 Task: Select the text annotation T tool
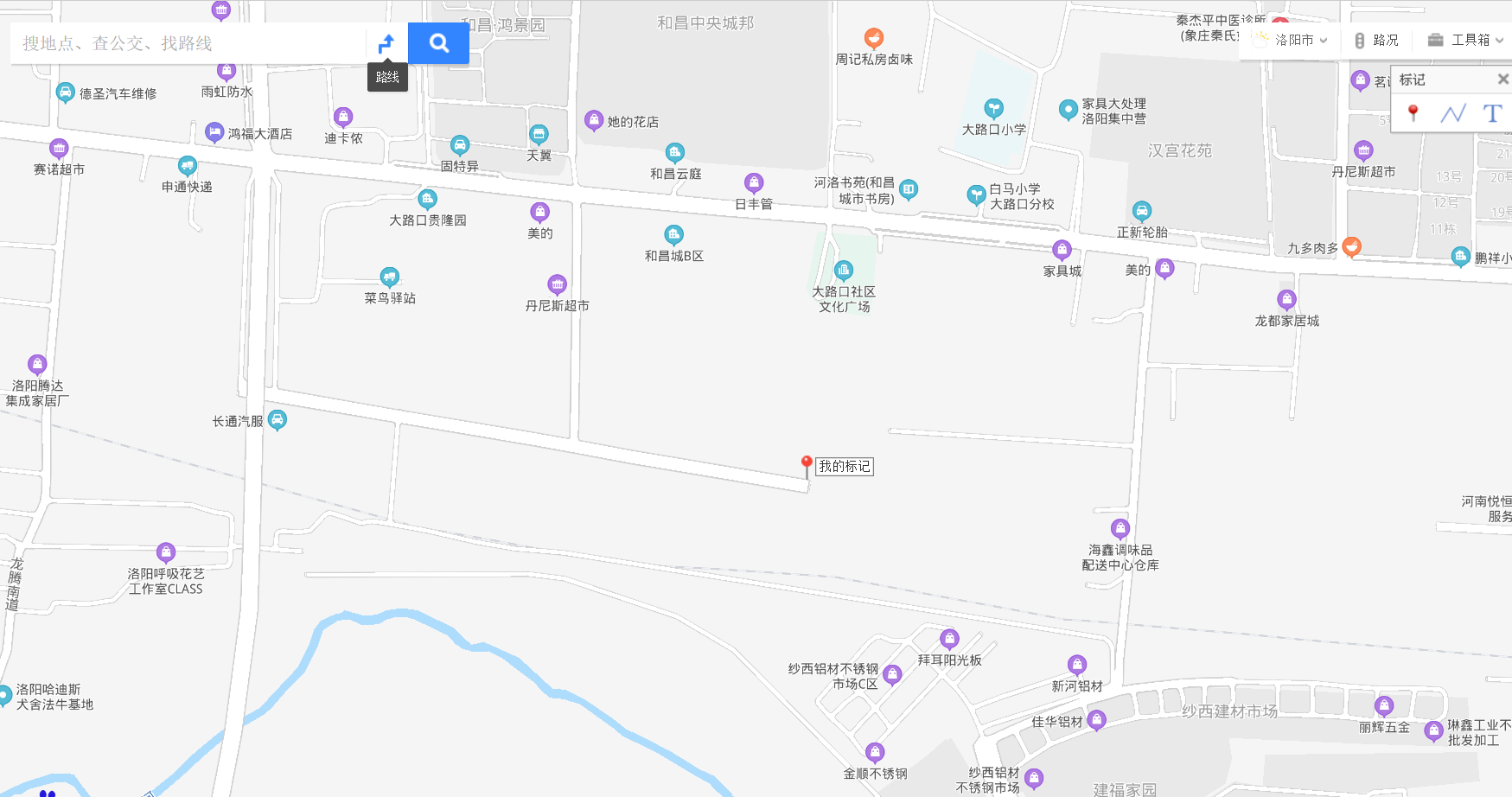1492,112
